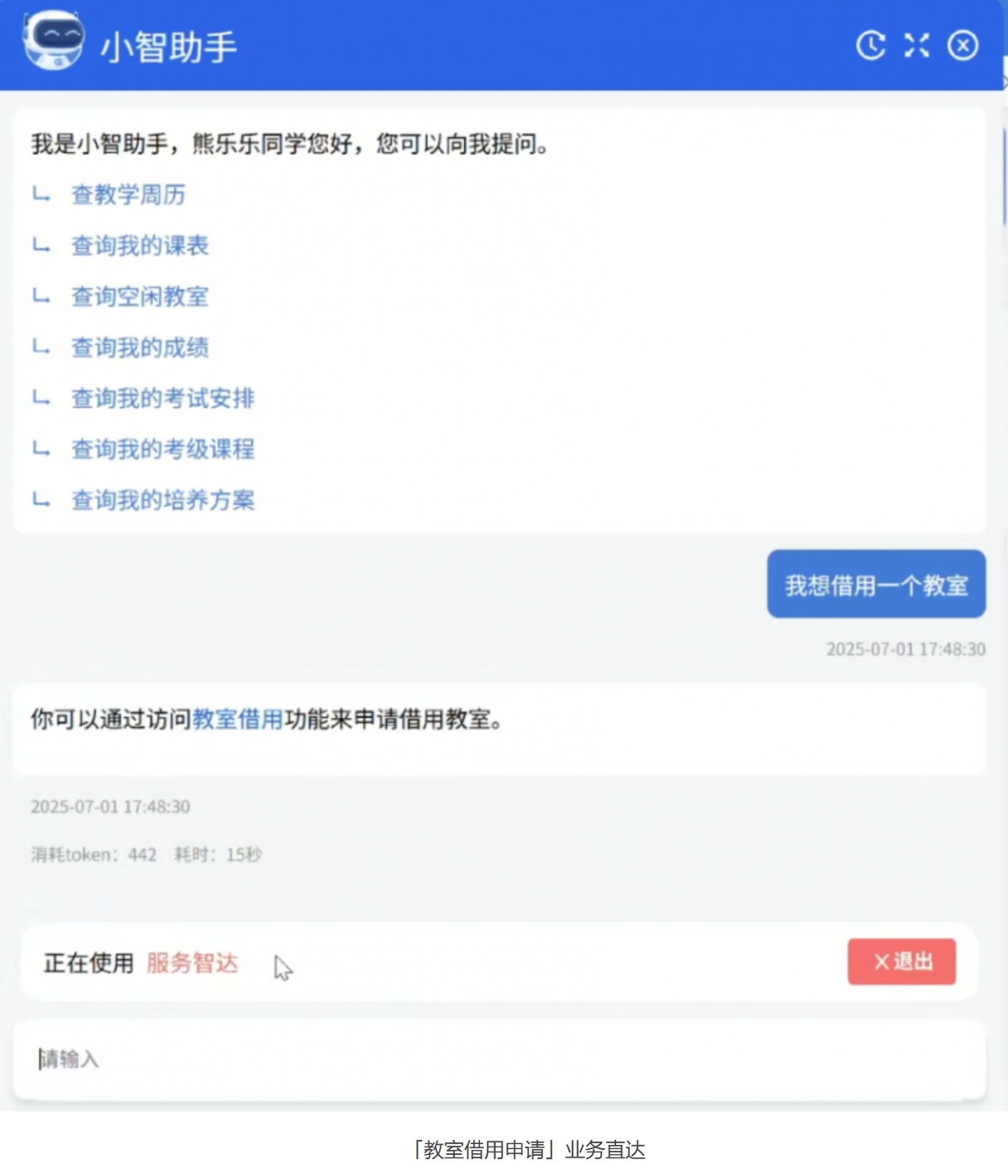Focus the 请输入 message field
1008x1176 pixels.
pyautogui.click(x=499, y=1059)
